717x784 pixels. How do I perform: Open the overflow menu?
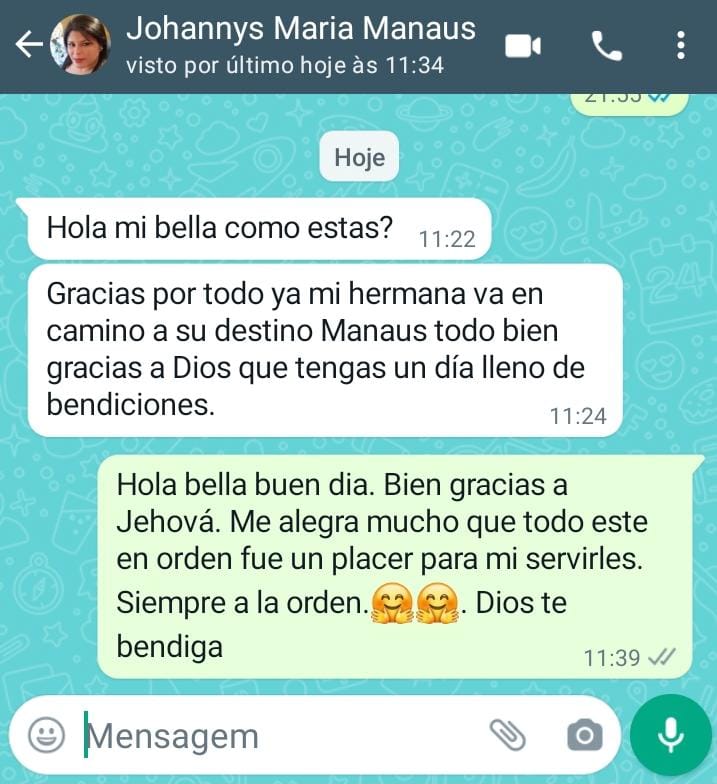tap(681, 45)
